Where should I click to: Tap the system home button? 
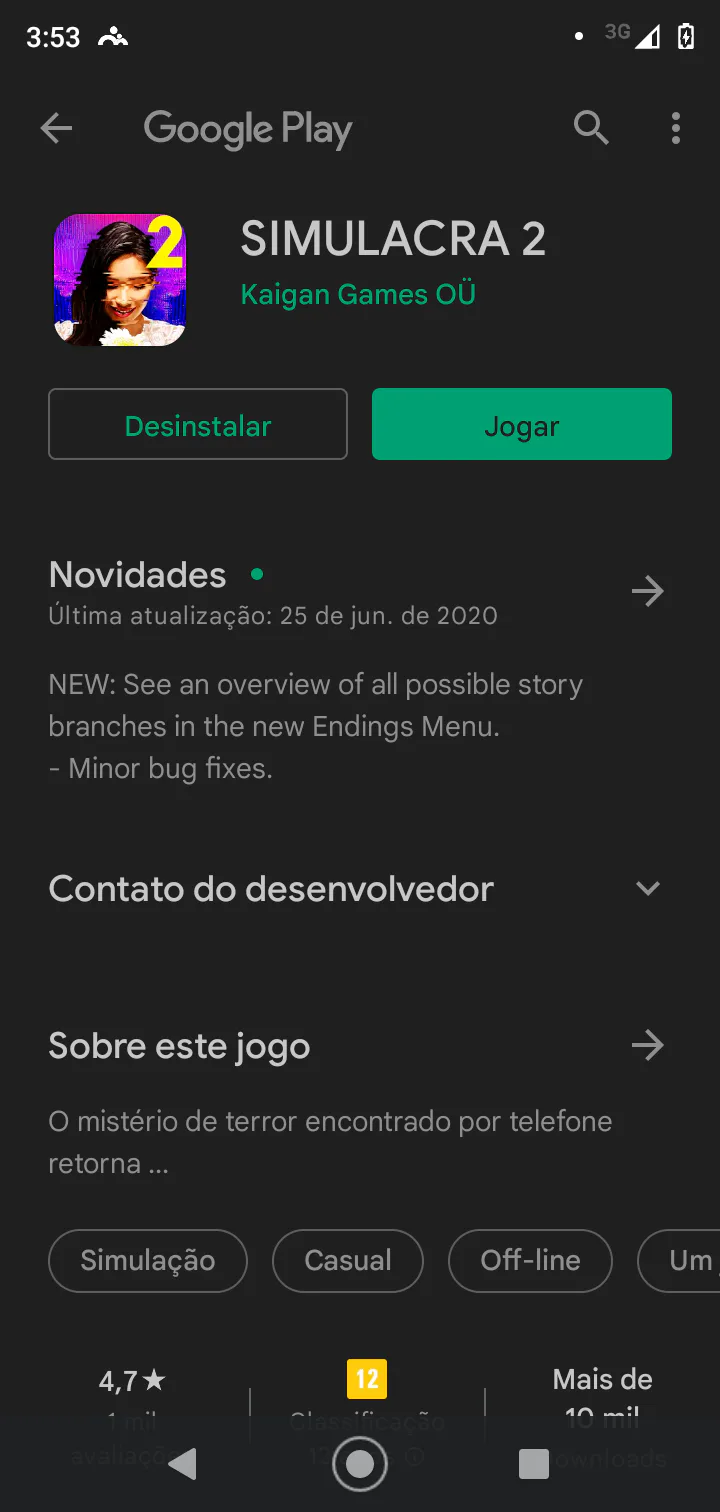(x=360, y=1464)
